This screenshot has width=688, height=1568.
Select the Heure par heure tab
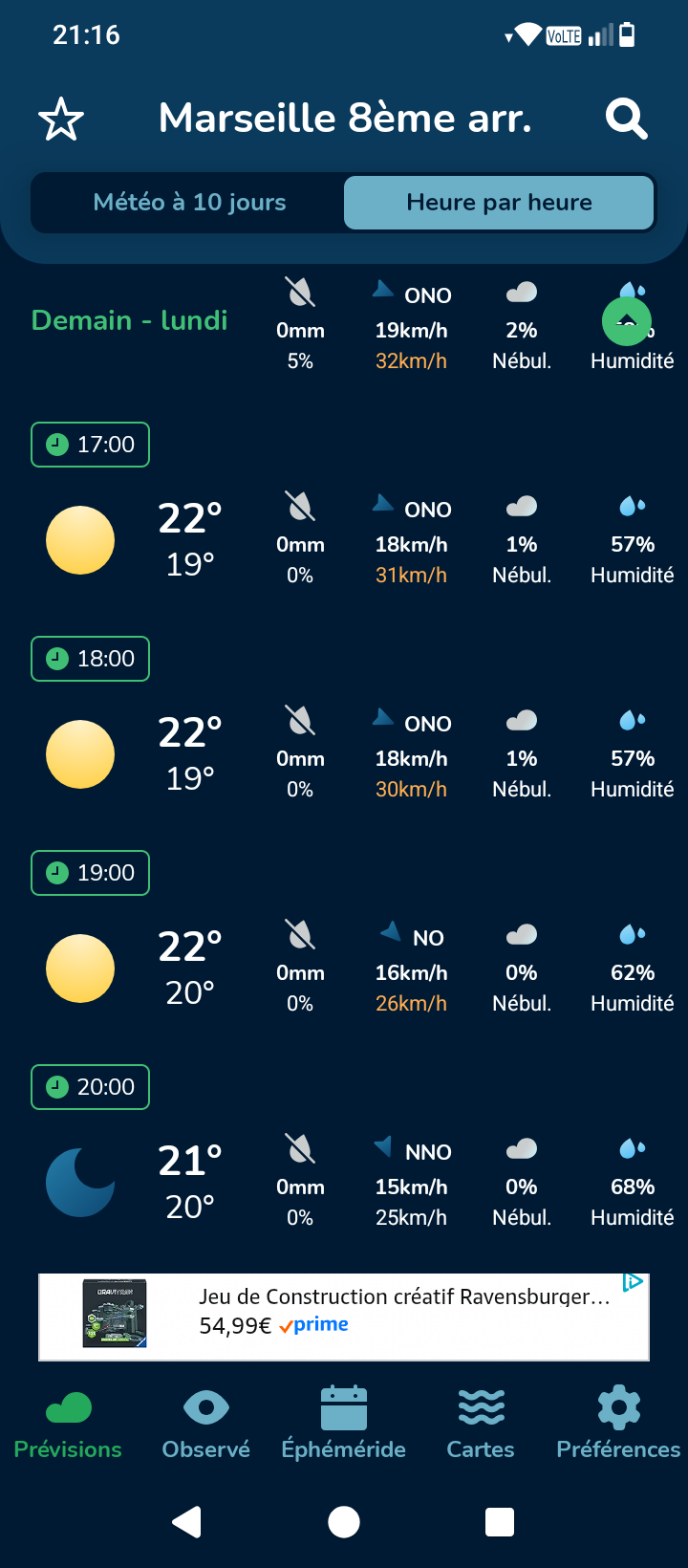coord(499,203)
